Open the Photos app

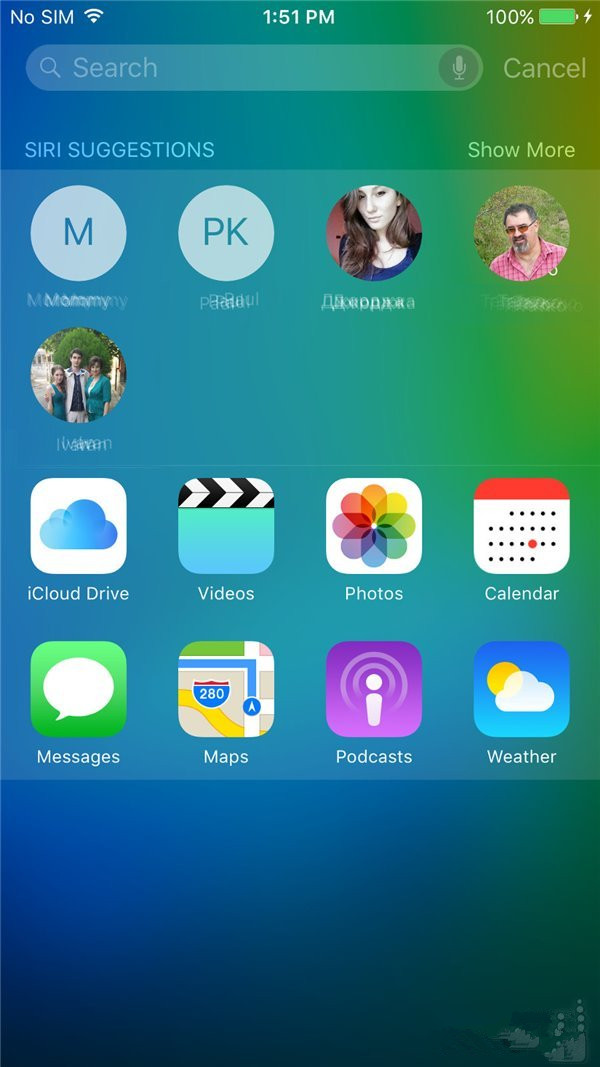click(374, 526)
